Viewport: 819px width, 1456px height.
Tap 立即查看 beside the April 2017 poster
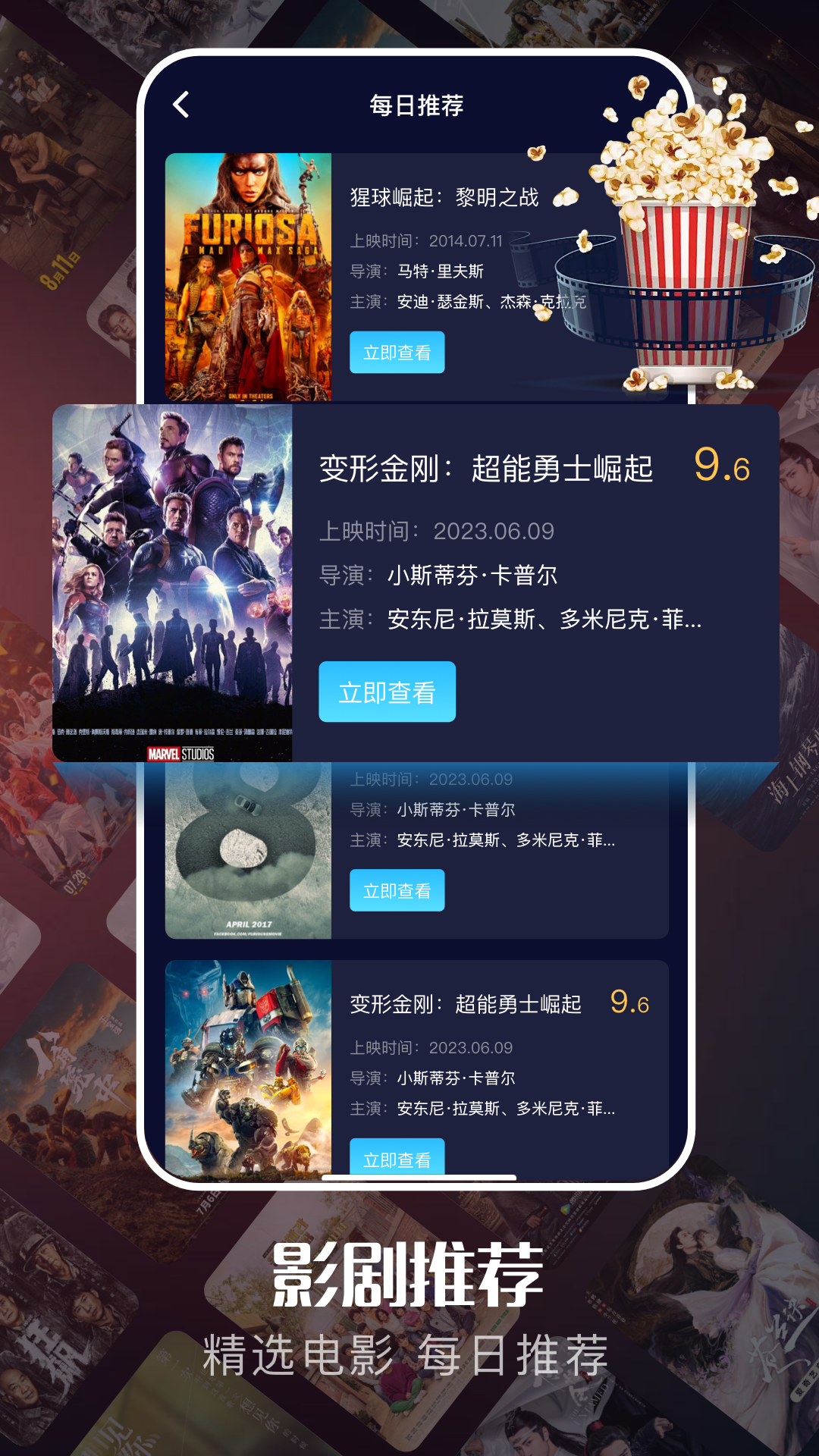pos(397,890)
